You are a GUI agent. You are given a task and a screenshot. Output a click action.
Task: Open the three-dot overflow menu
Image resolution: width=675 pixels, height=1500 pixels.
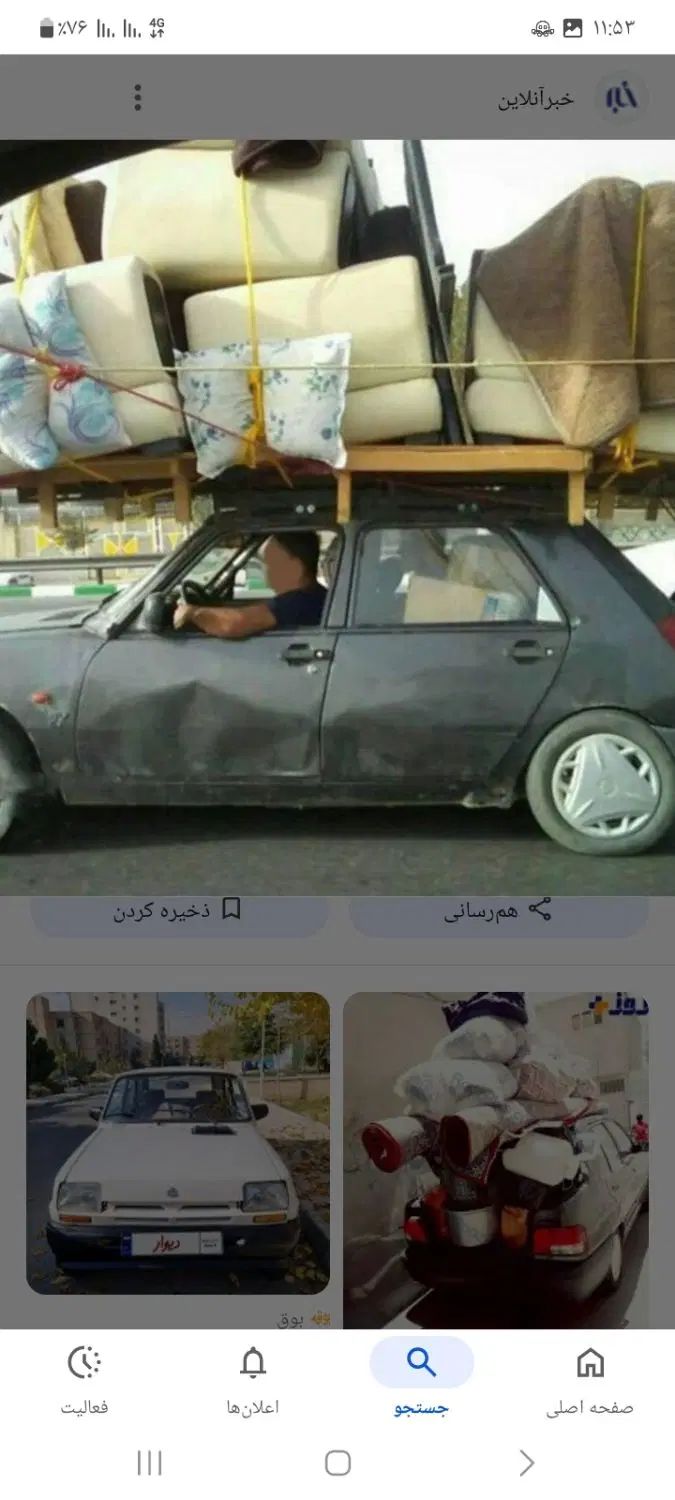[x=137, y=97]
